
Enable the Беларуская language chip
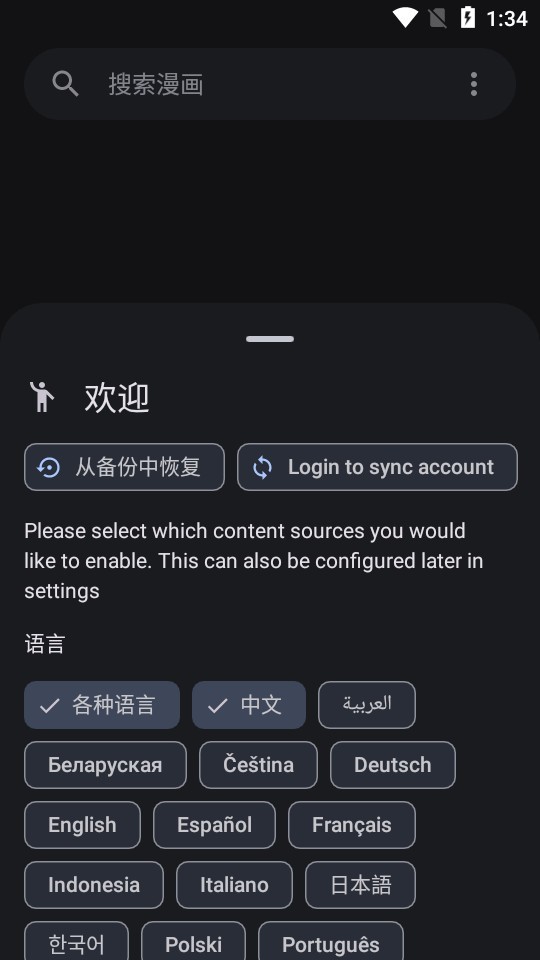click(x=105, y=765)
